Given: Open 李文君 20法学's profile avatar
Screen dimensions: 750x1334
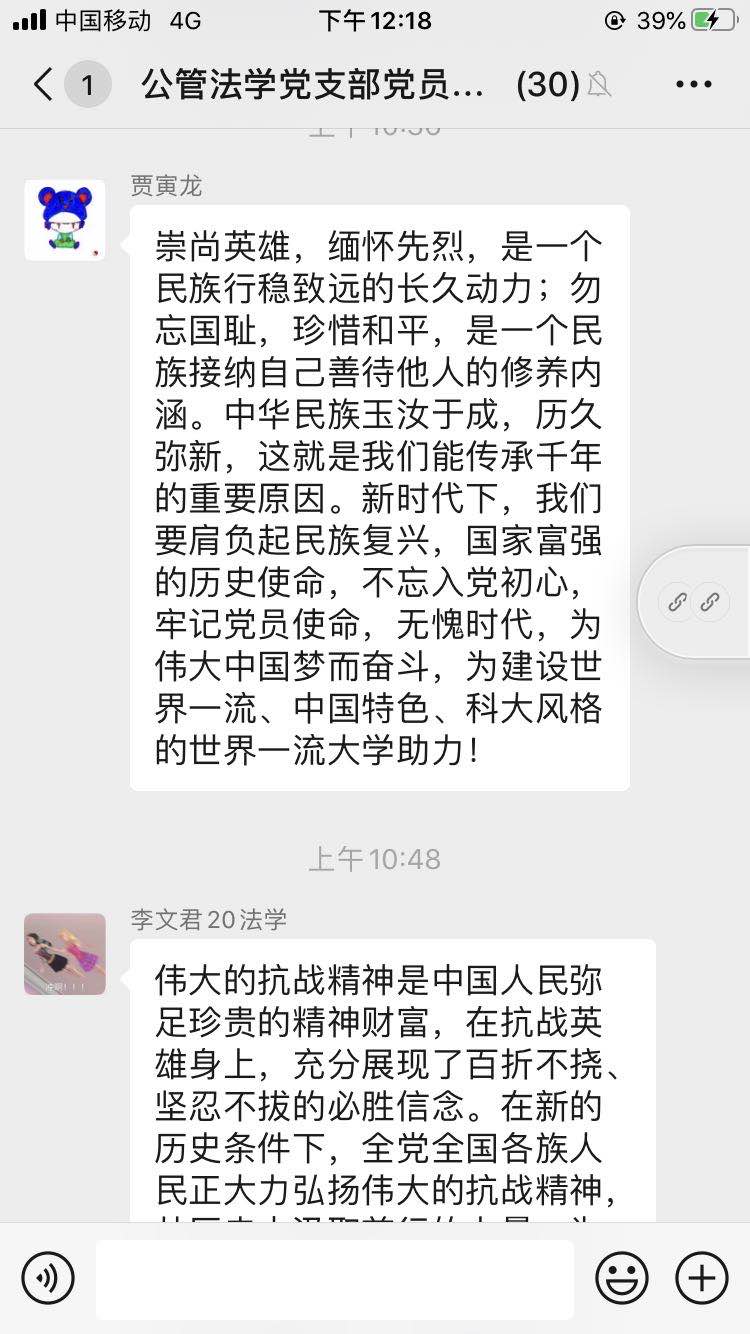Looking at the screenshot, I should tap(65, 954).
